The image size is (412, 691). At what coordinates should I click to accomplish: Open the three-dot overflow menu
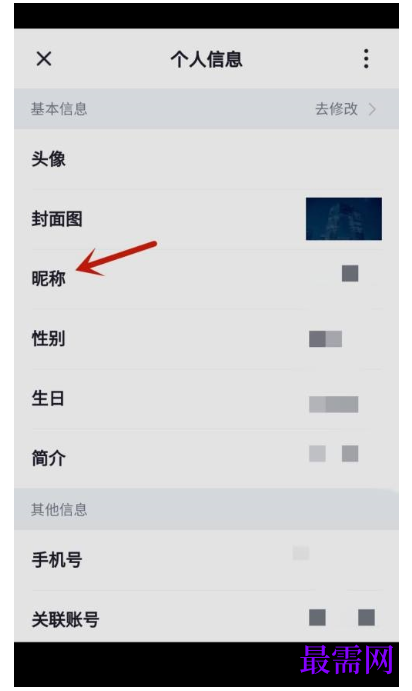click(366, 59)
